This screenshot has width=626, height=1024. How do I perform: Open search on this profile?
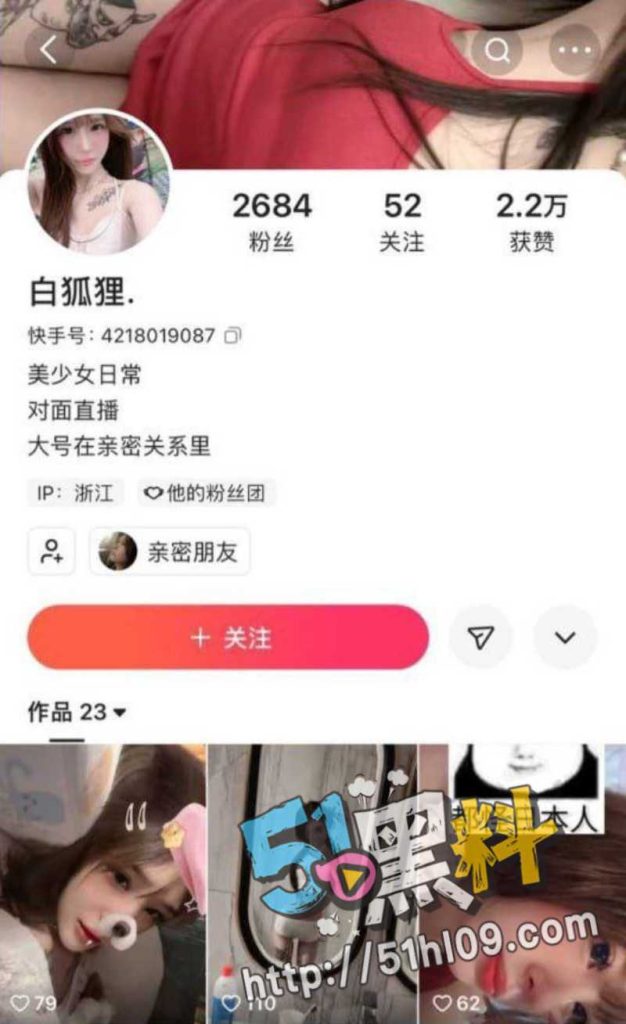tap(497, 50)
